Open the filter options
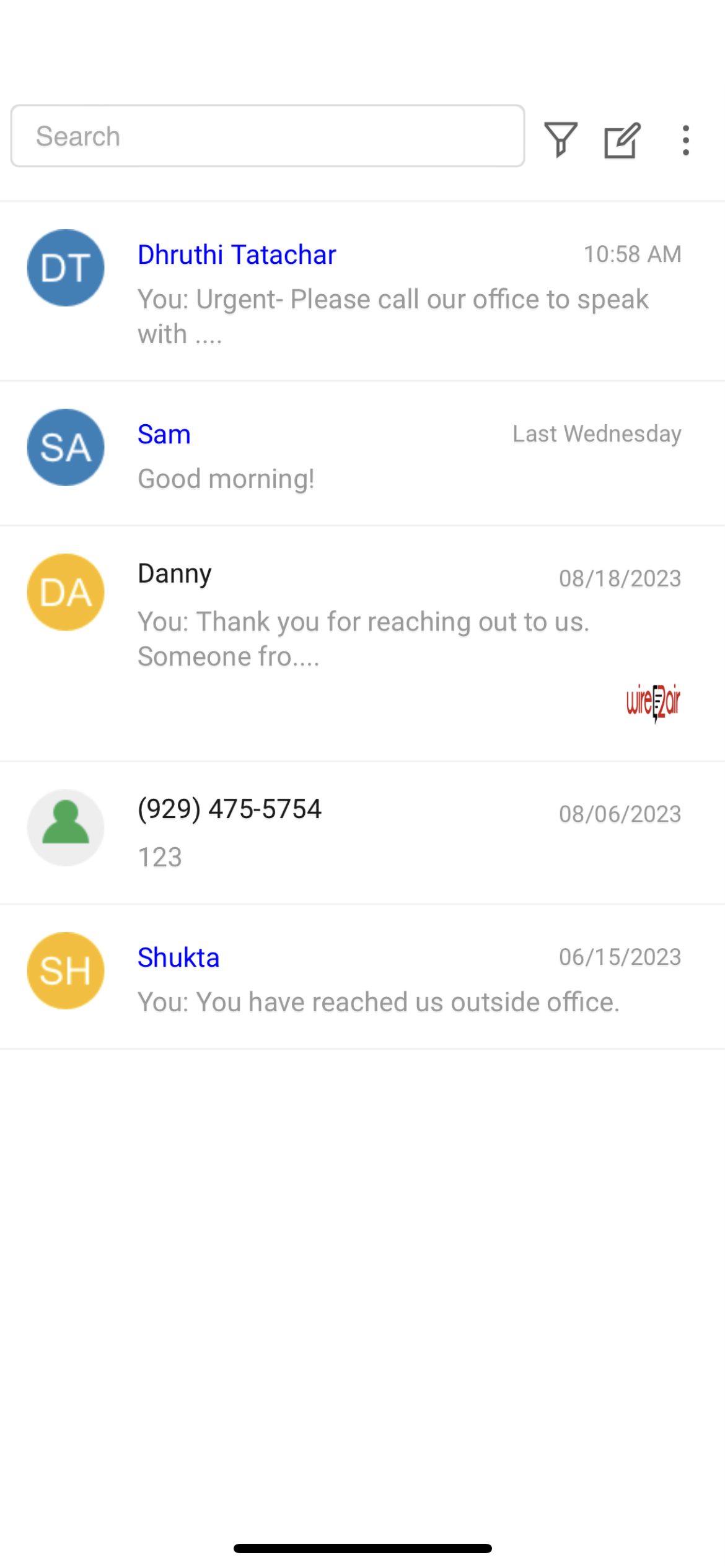The image size is (725, 1568). pos(560,139)
